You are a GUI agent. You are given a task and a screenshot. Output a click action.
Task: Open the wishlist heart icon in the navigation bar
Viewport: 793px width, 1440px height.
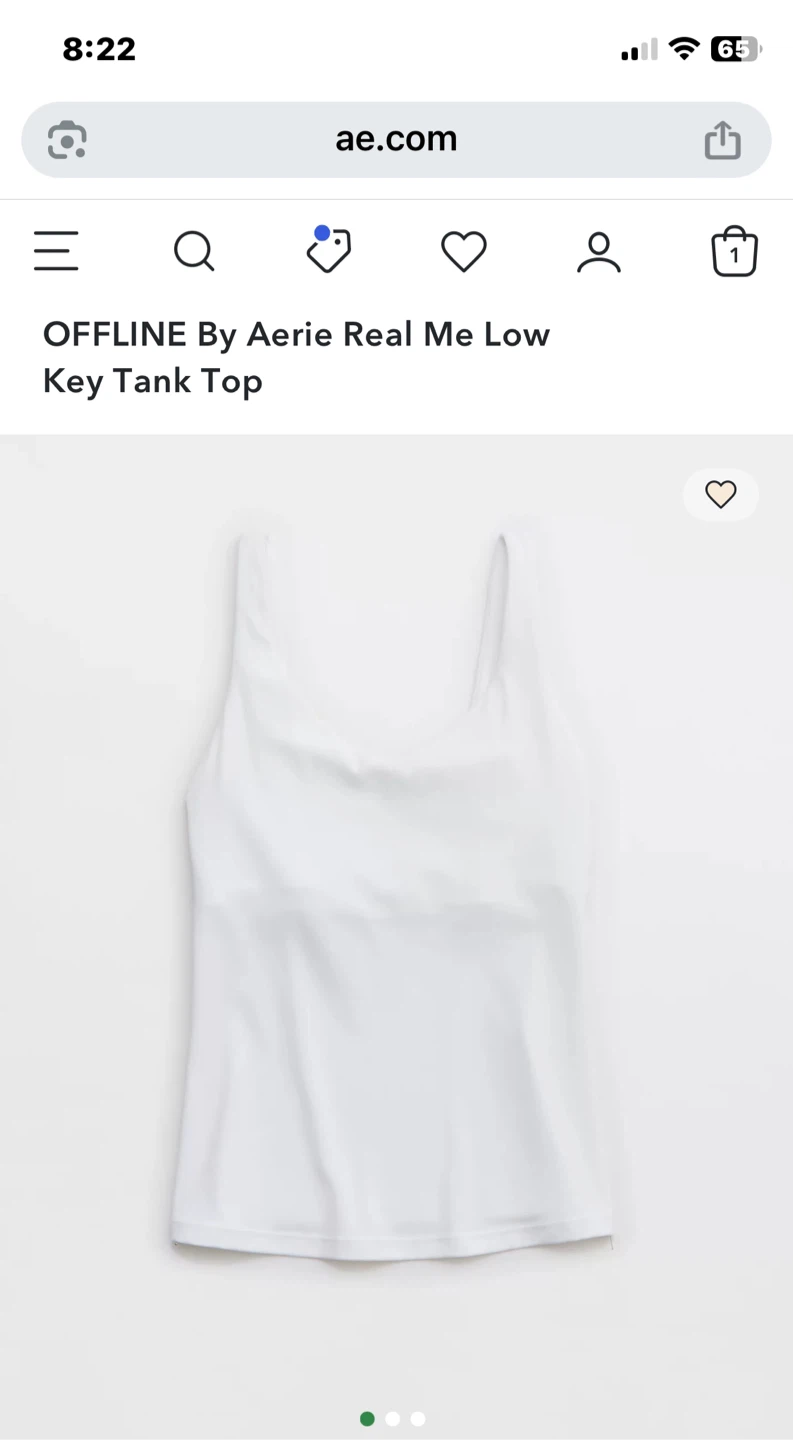click(463, 252)
